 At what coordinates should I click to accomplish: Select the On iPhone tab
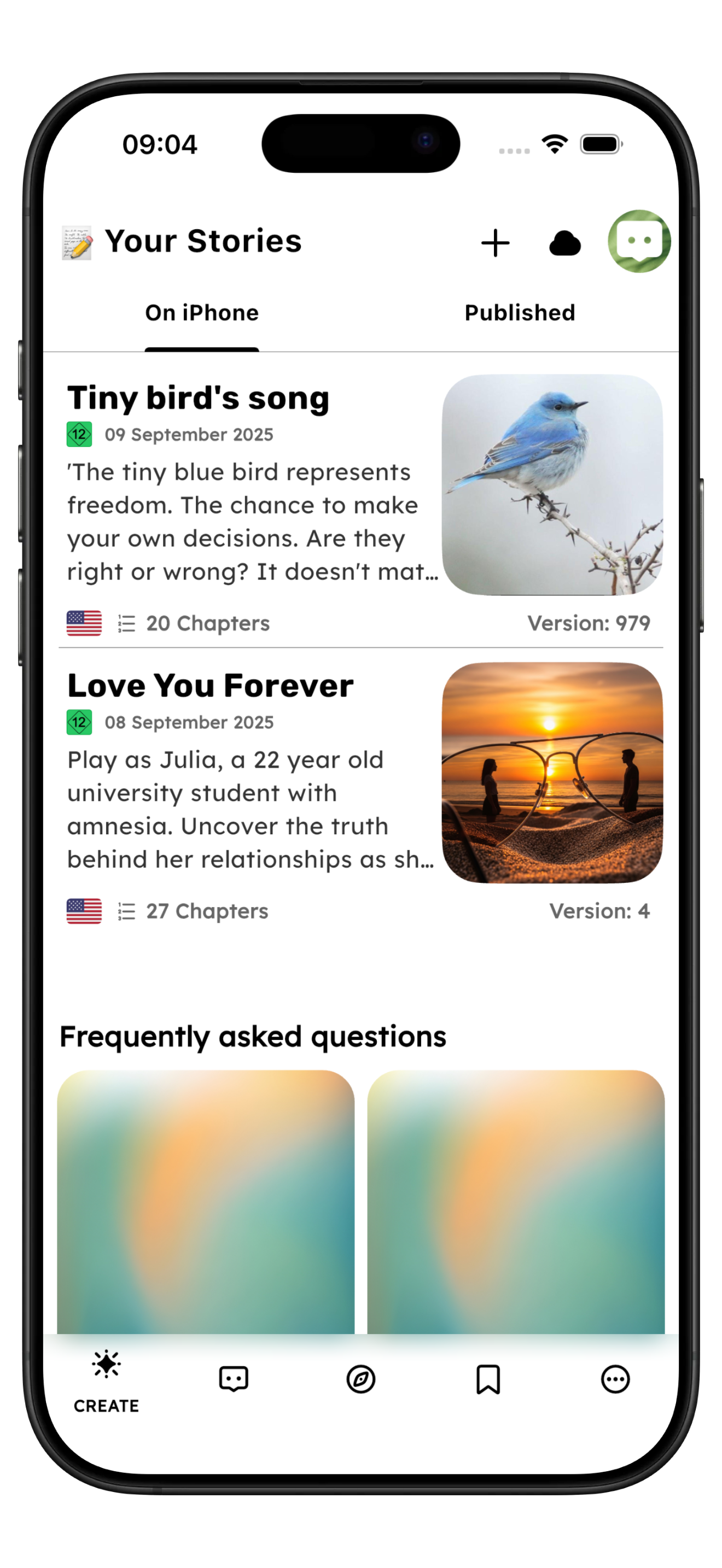pos(201,313)
